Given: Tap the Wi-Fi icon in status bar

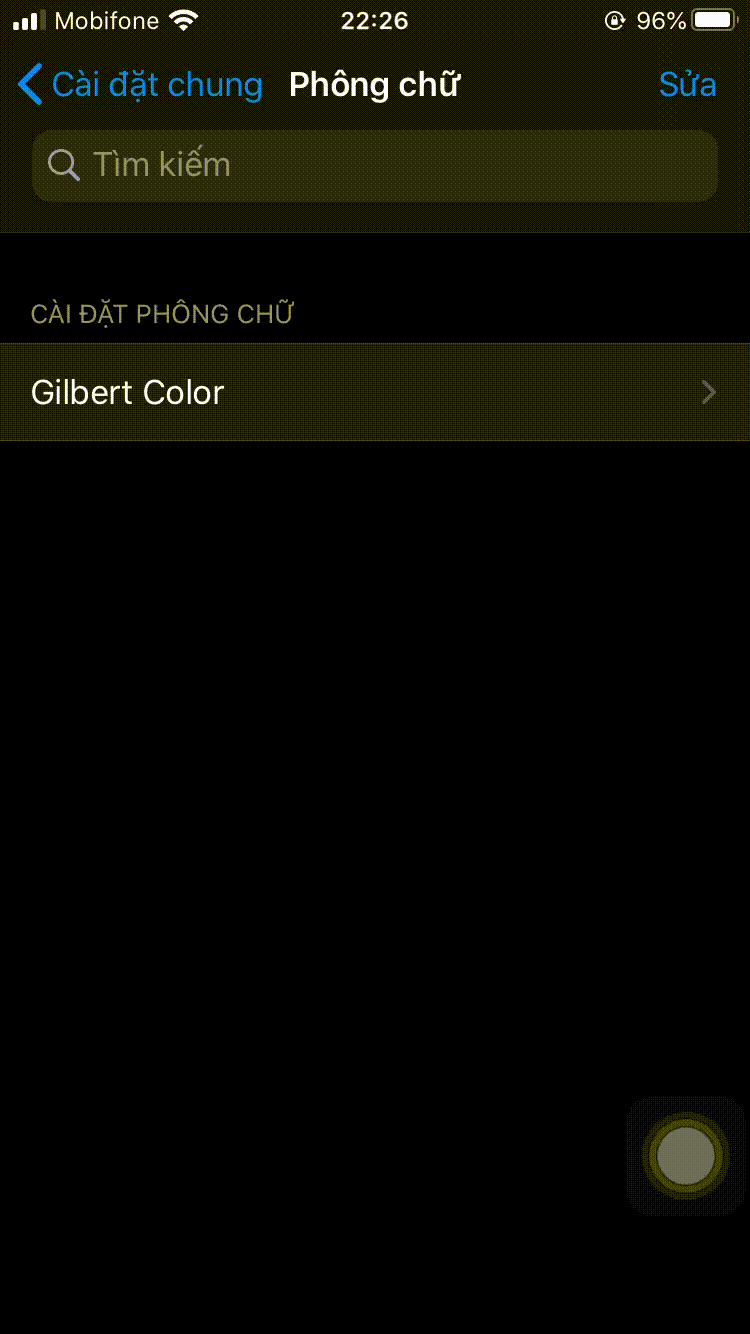Looking at the screenshot, I should [180, 18].
